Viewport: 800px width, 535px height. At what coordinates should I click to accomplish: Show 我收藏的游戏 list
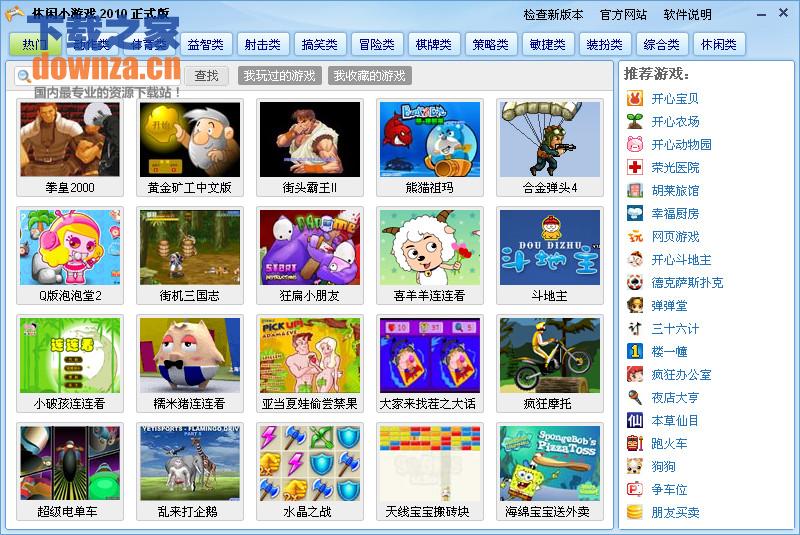click(x=369, y=76)
